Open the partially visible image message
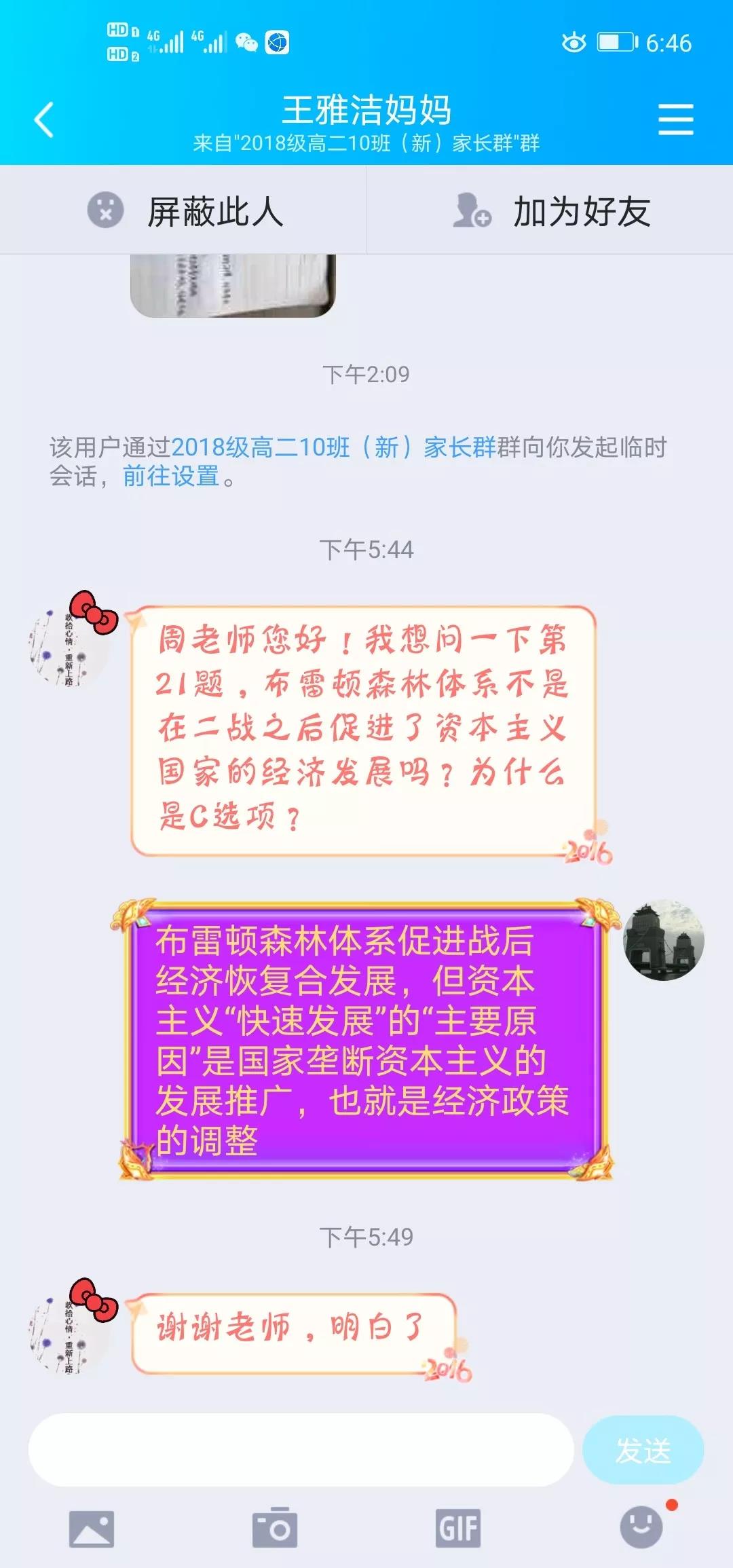733x1568 pixels. coord(232,285)
